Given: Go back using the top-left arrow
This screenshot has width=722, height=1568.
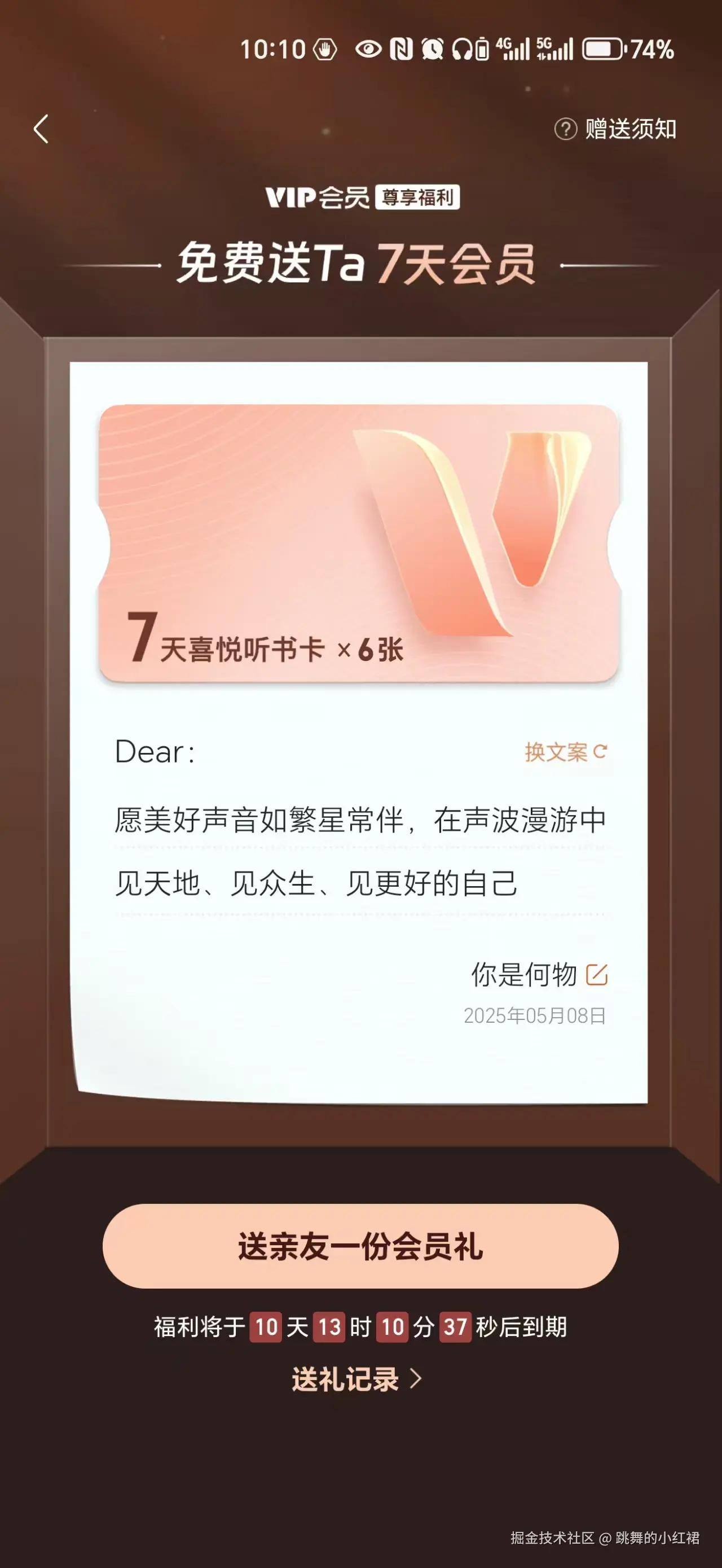Looking at the screenshot, I should (x=41, y=129).
